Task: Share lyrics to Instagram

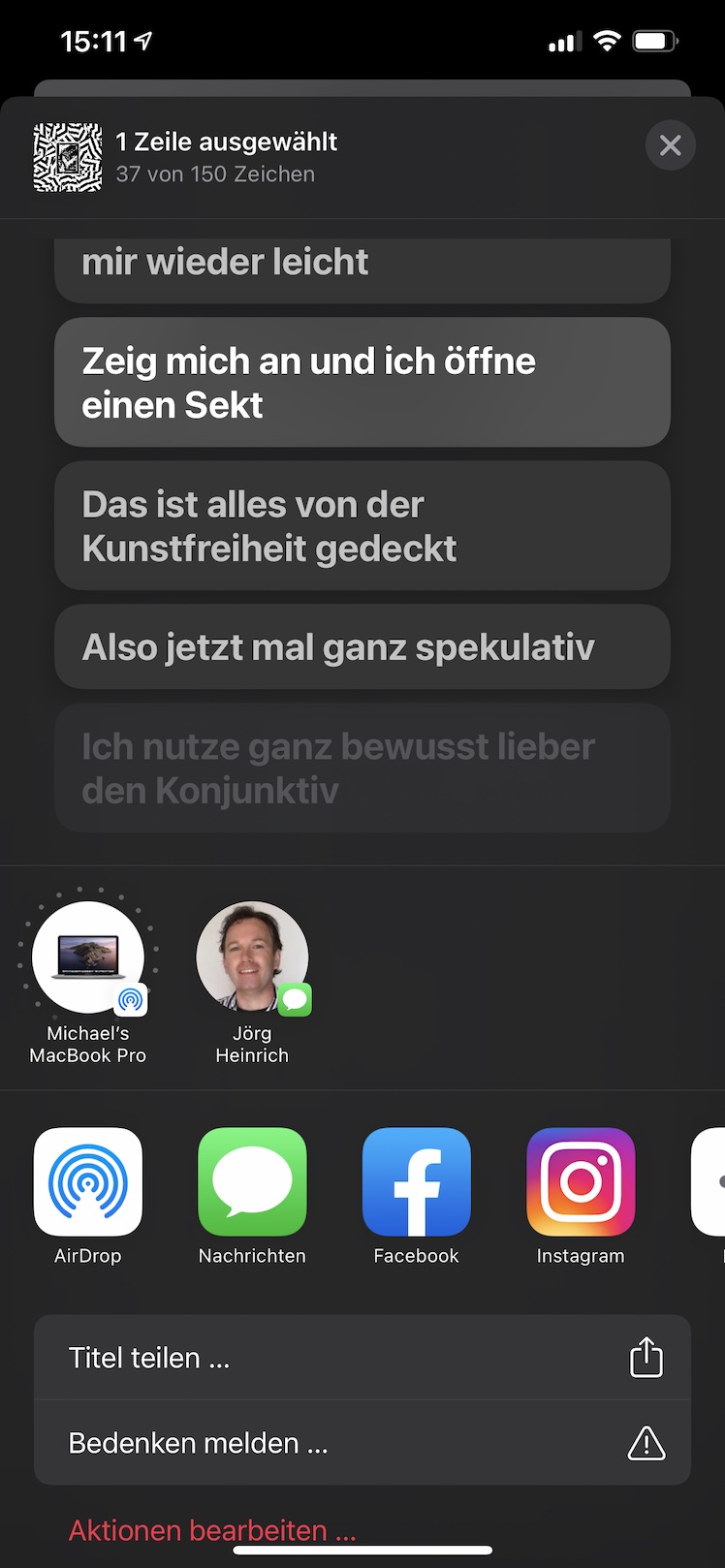Action: pyautogui.click(x=581, y=1182)
